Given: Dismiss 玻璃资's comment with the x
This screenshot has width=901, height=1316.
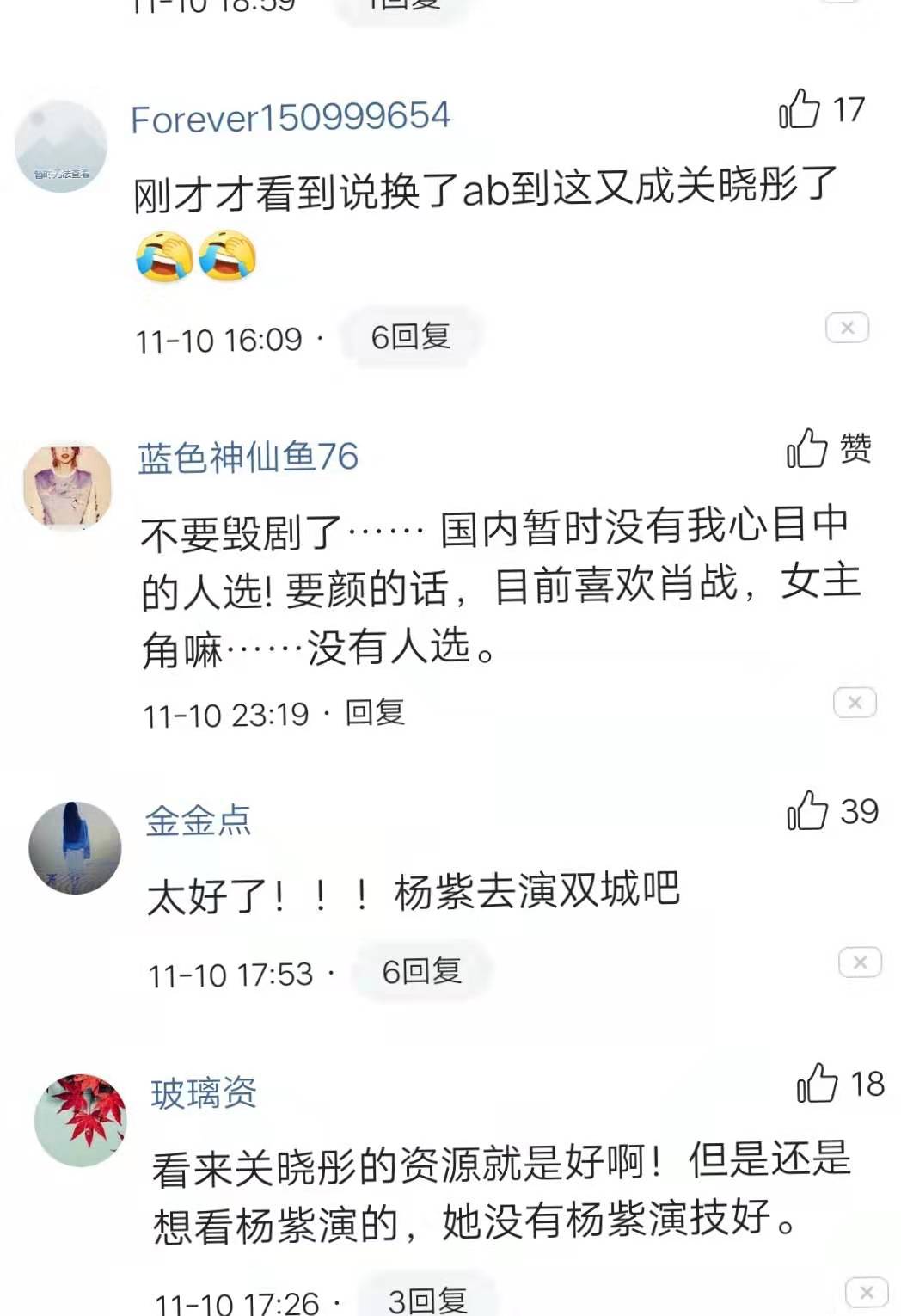Looking at the screenshot, I should coord(867,1292).
